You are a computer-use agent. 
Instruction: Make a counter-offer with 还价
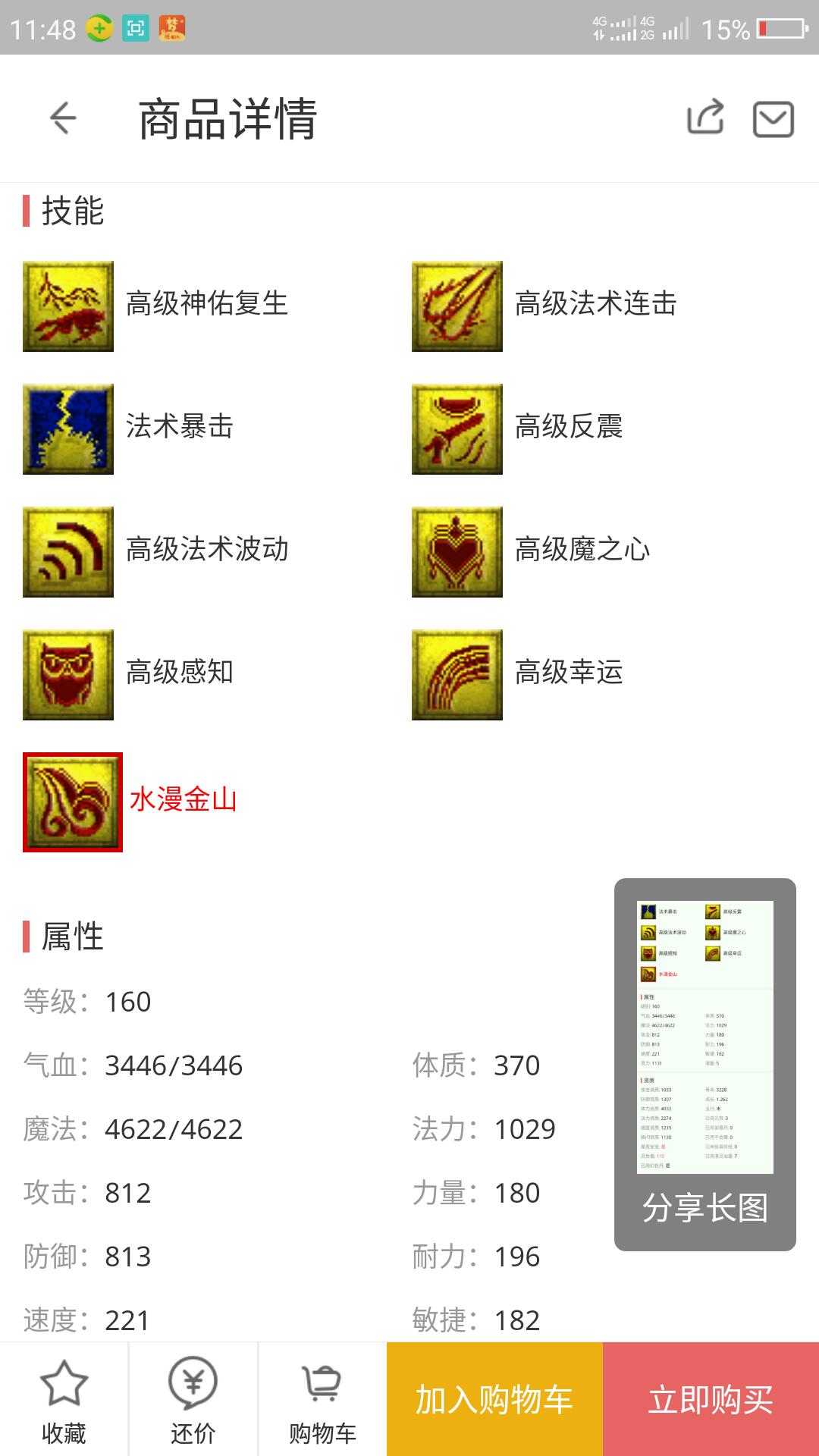click(x=193, y=1400)
